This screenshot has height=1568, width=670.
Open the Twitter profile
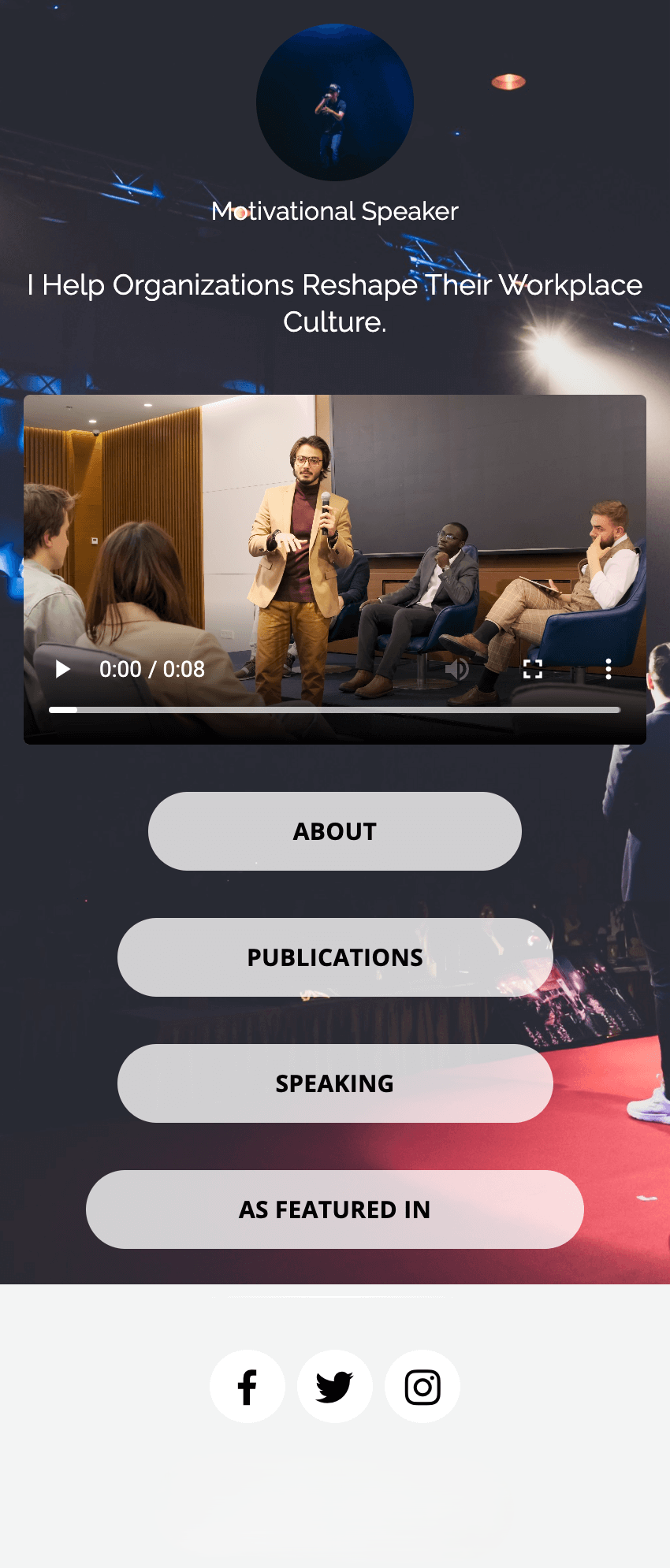335,1387
